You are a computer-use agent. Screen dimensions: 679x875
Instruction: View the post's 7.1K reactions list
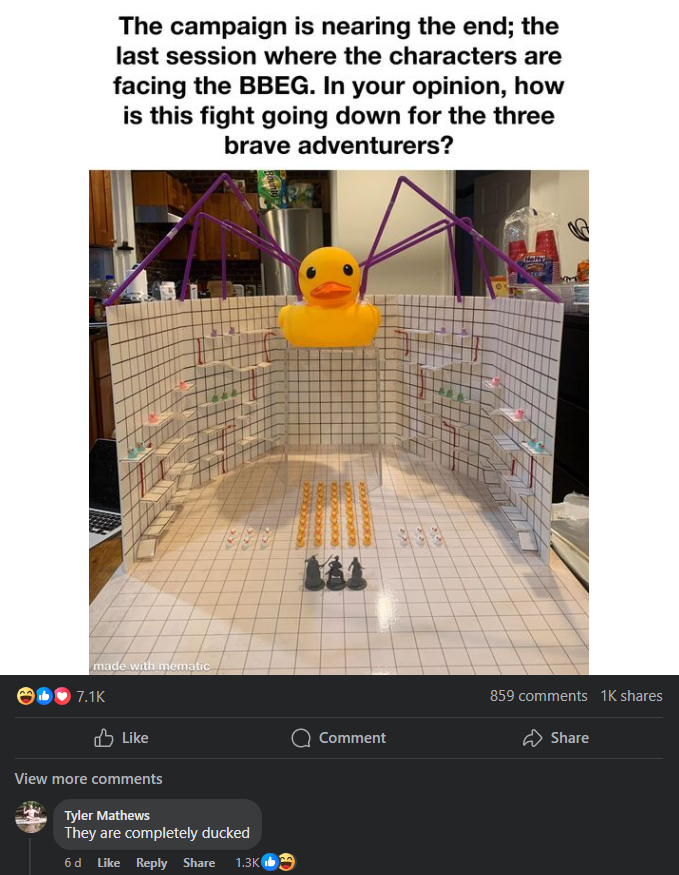point(61,696)
